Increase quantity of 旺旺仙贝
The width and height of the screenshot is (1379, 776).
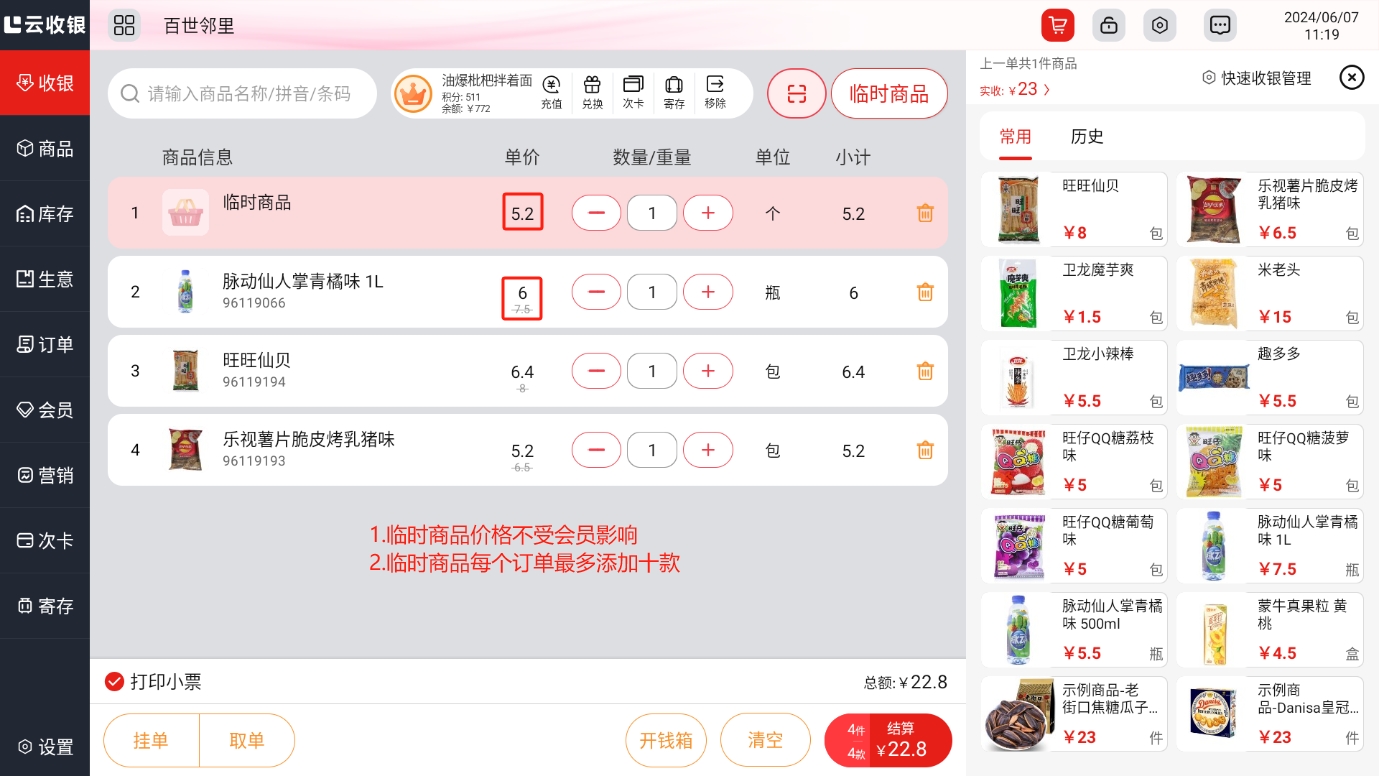coord(708,372)
